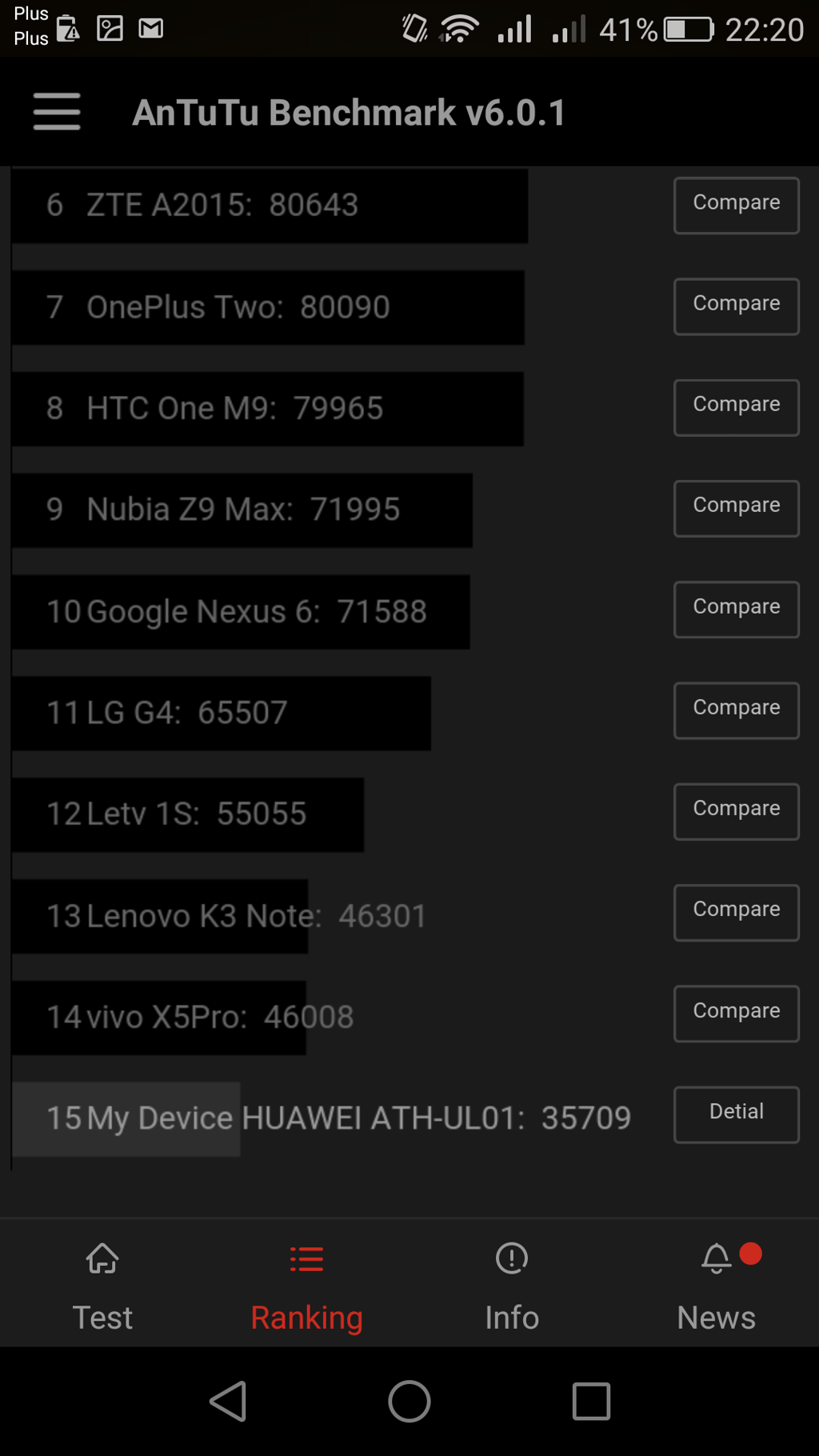Compare with ZTE A2015
The width and height of the screenshot is (819, 1456).
point(736,205)
